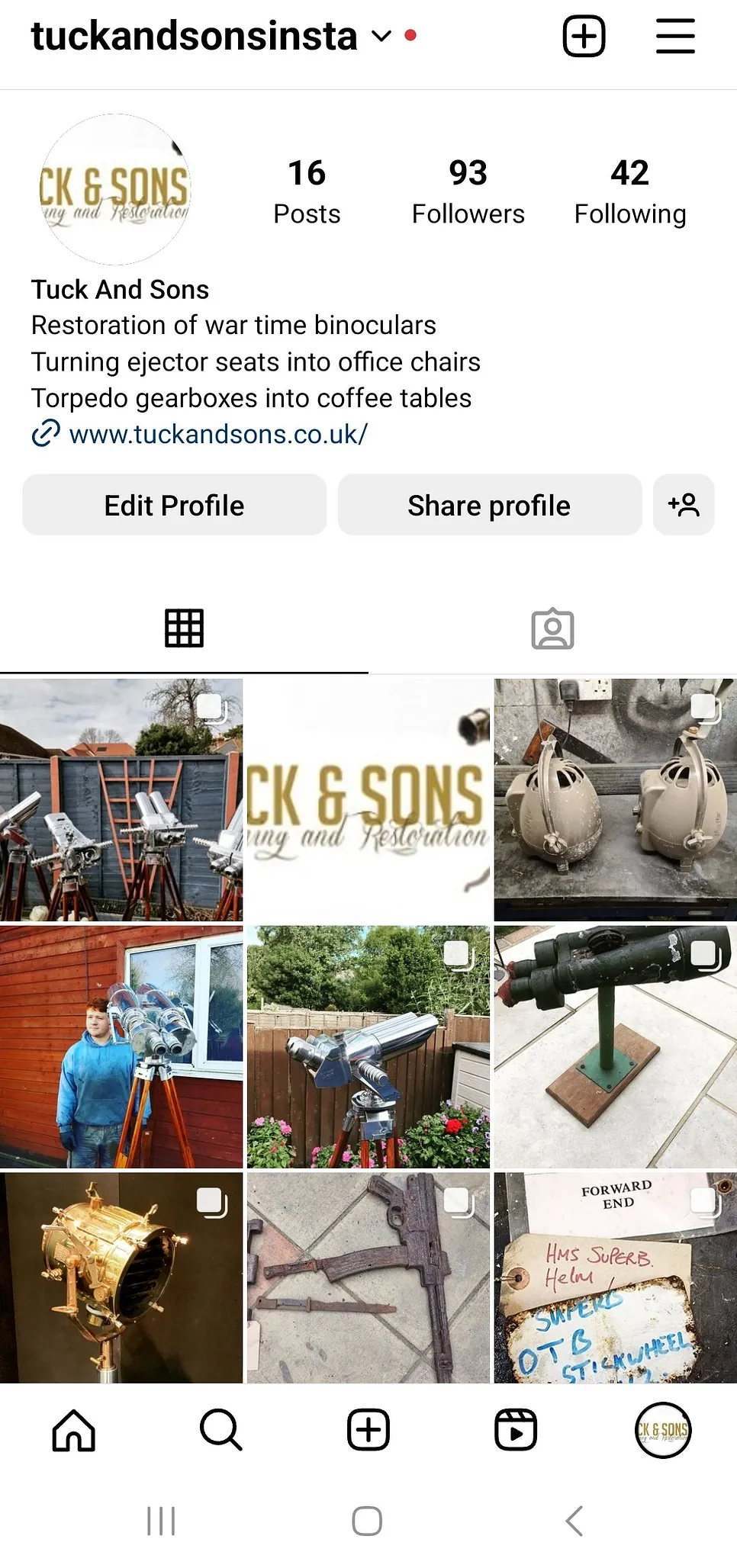Tap Edit Profile button
The width and height of the screenshot is (737, 1568).
point(174,505)
